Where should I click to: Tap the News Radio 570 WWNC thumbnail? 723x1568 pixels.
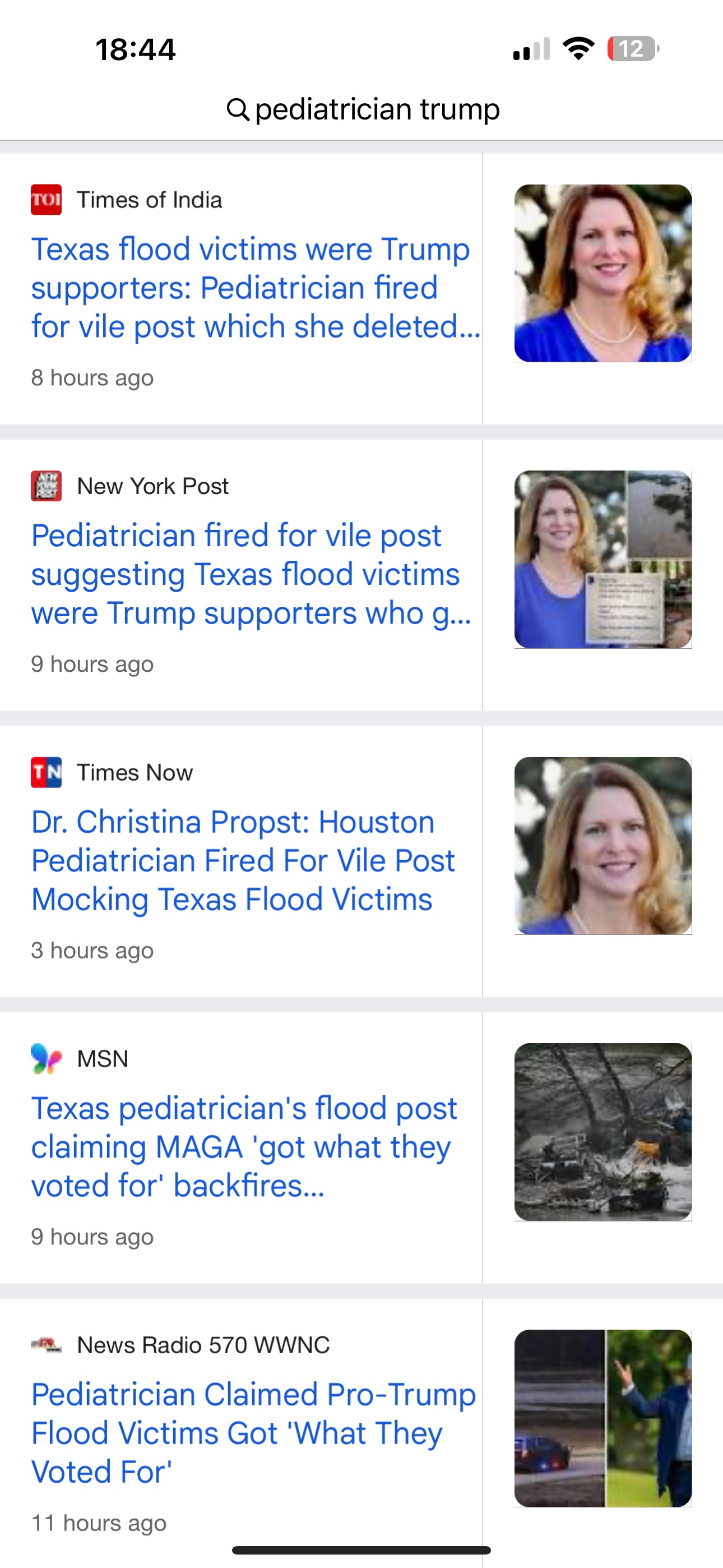click(602, 1418)
